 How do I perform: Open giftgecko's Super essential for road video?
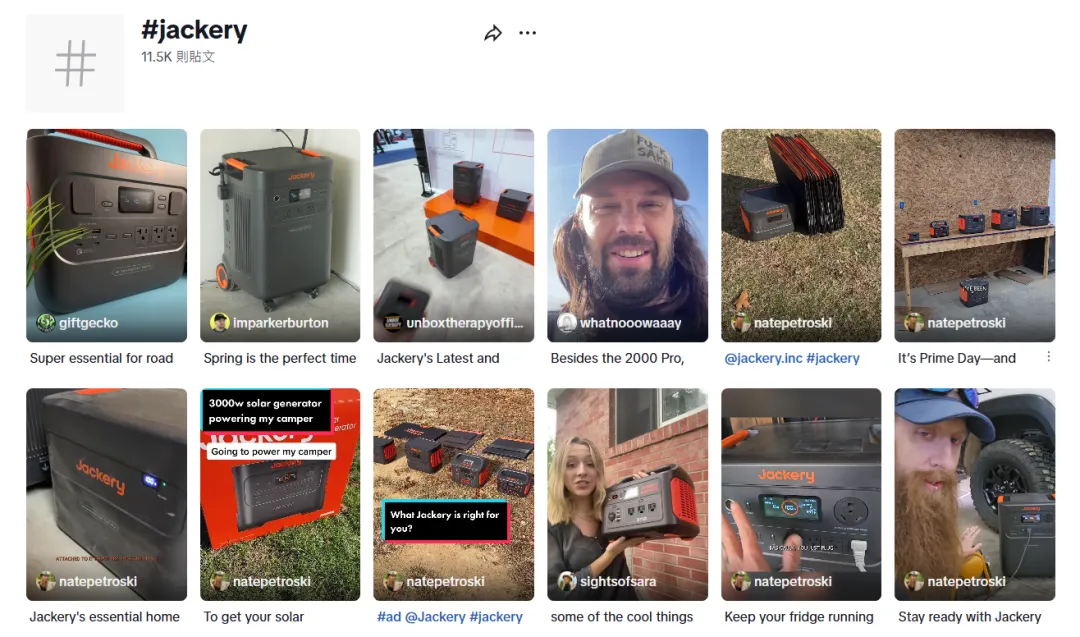pos(106,235)
